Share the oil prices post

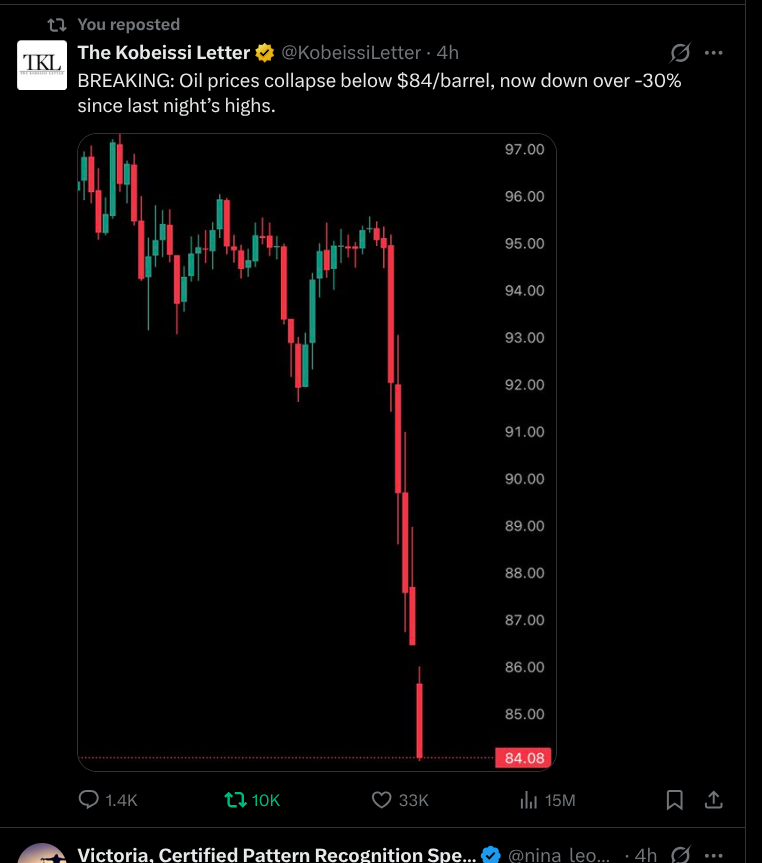714,800
